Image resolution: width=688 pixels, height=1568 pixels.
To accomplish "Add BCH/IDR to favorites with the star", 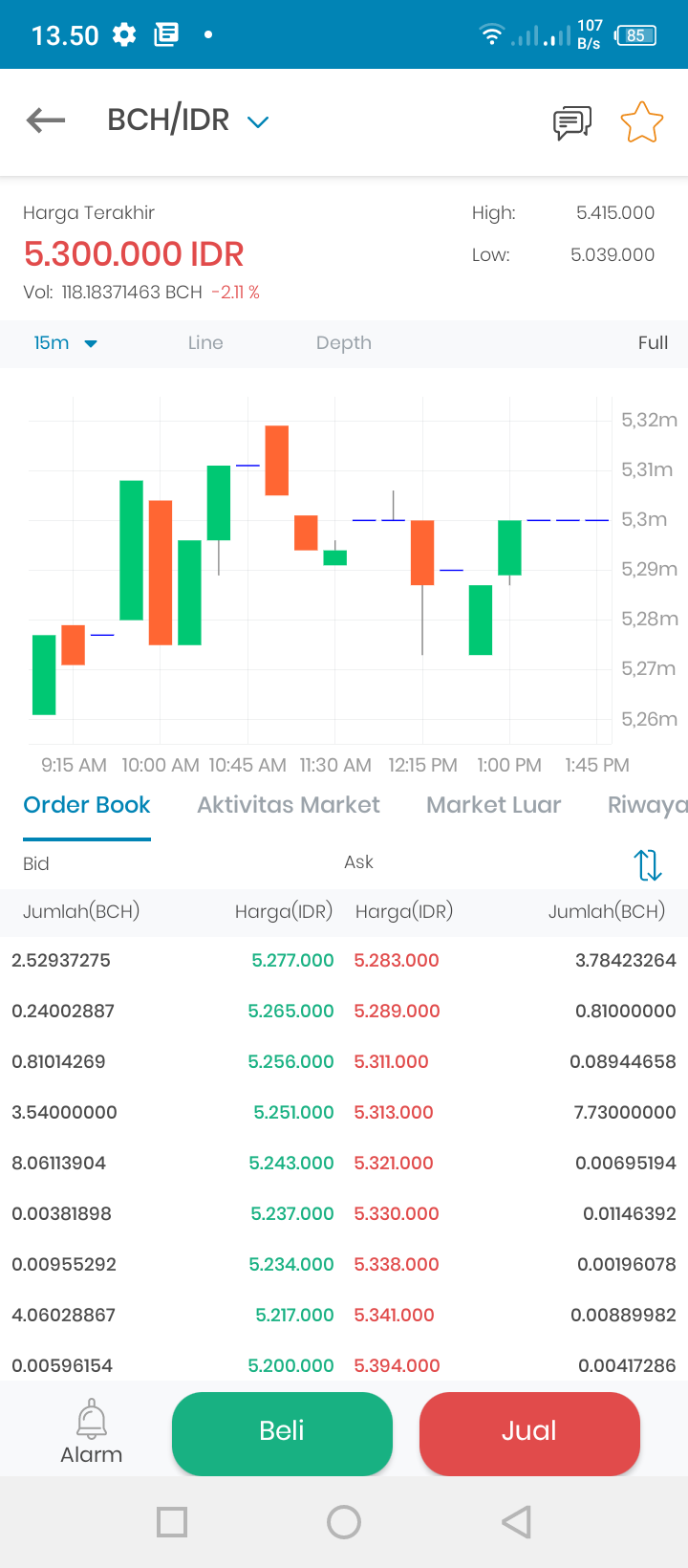I will pos(641,122).
